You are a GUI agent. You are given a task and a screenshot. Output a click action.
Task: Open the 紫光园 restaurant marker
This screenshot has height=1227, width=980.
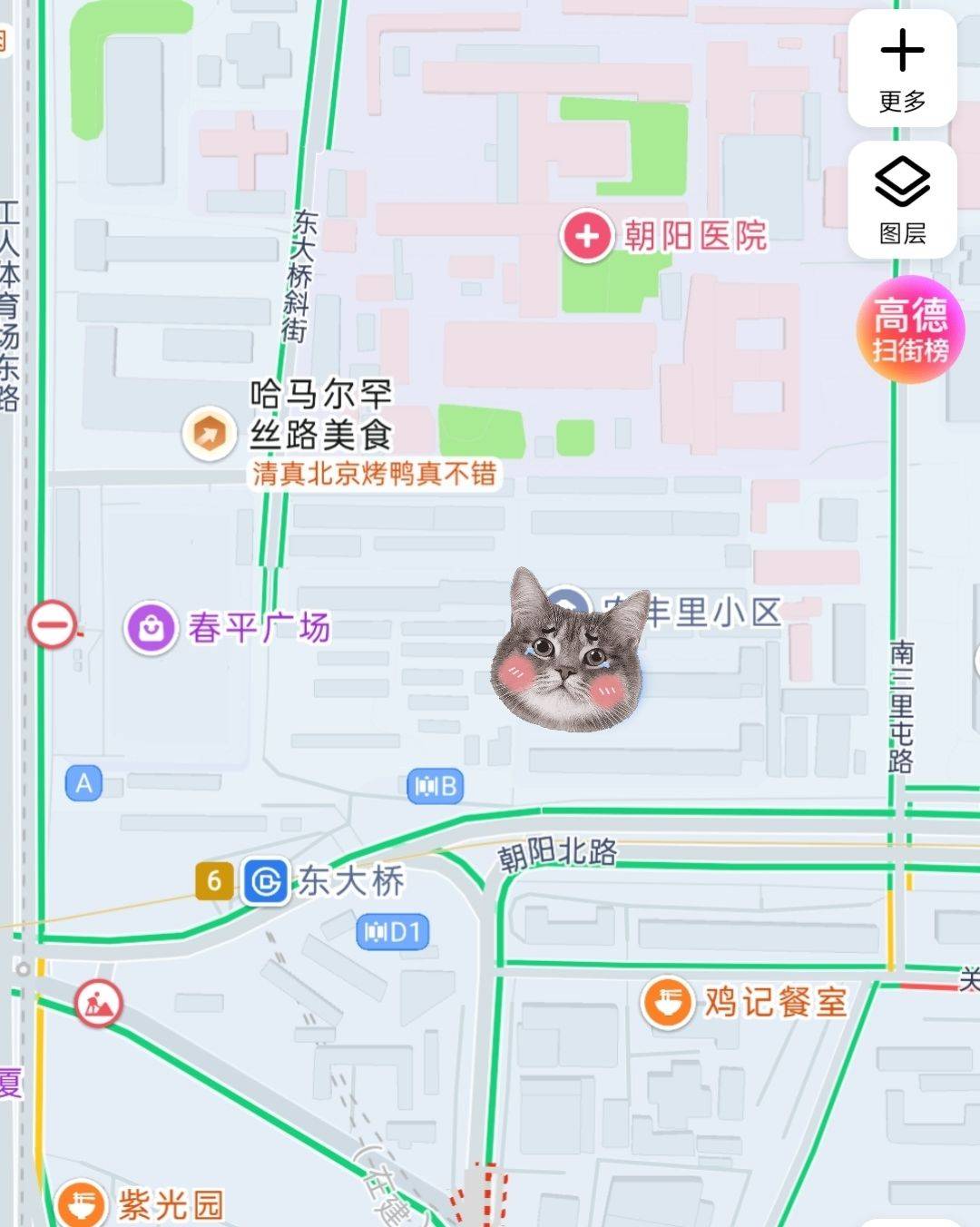click(x=82, y=1205)
